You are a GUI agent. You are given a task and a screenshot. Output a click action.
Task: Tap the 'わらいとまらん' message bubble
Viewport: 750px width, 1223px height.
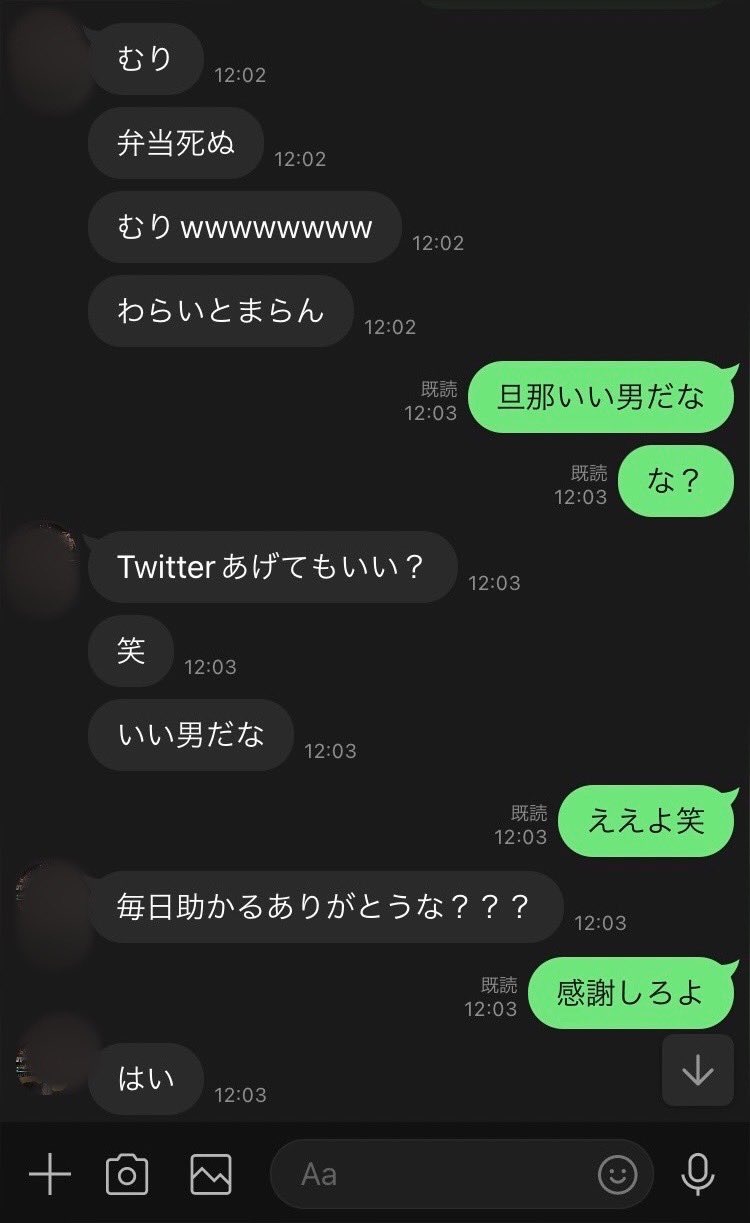(220, 311)
